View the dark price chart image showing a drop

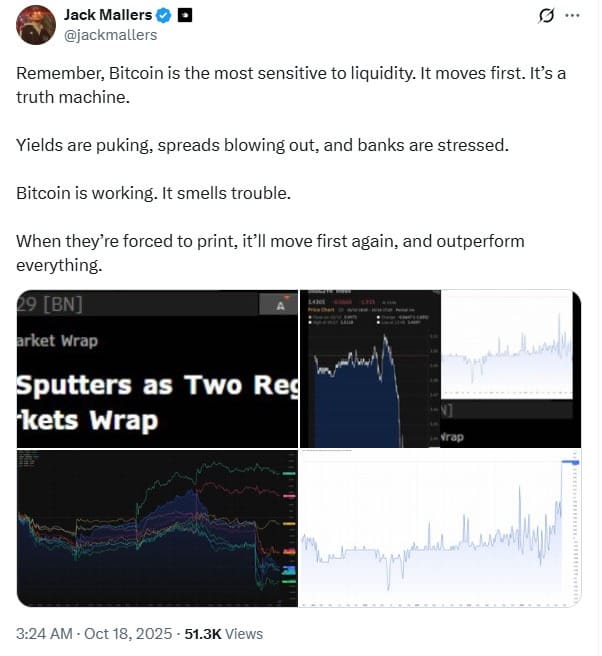coord(370,368)
